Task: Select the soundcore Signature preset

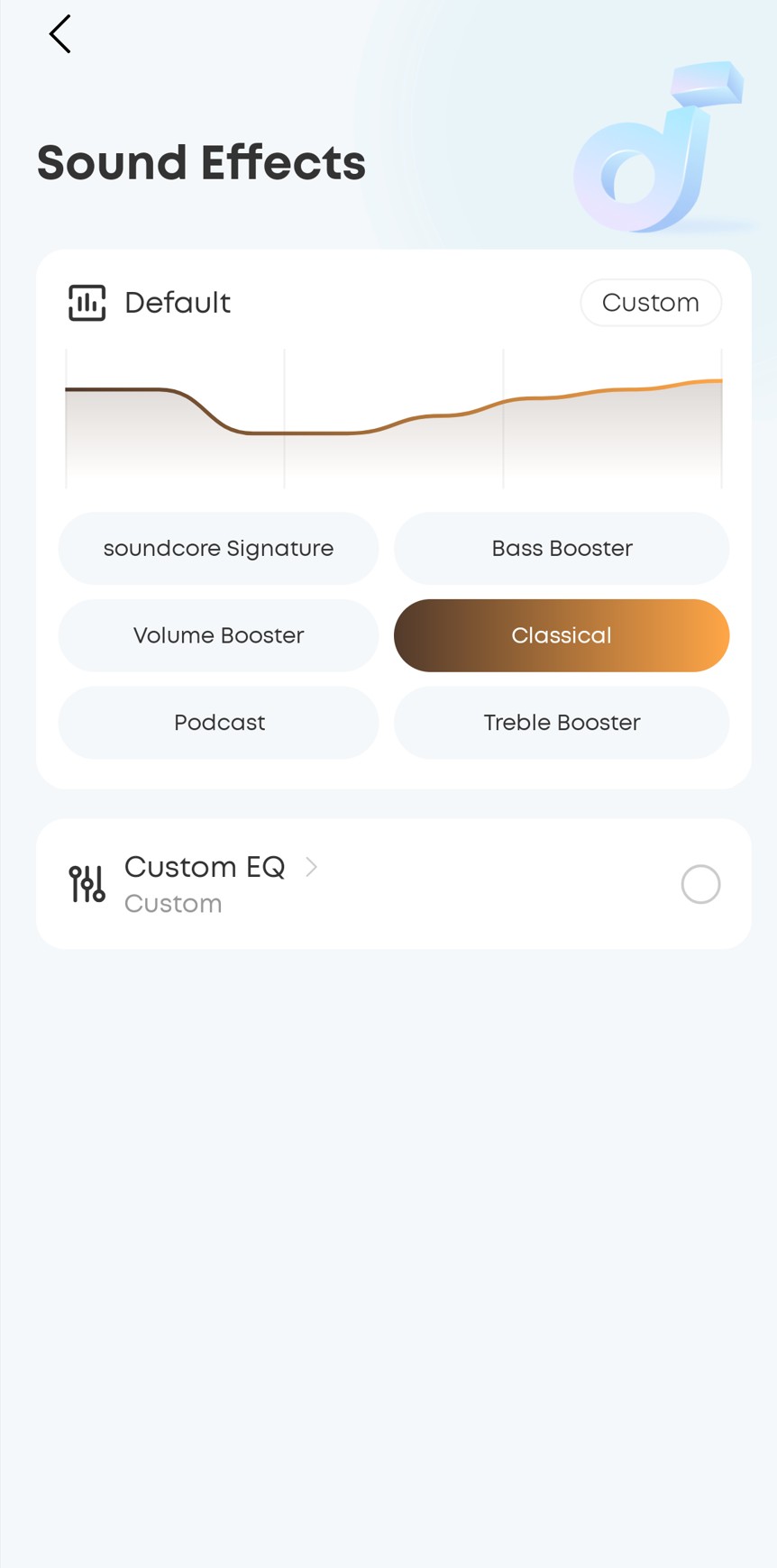Action: click(x=218, y=549)
